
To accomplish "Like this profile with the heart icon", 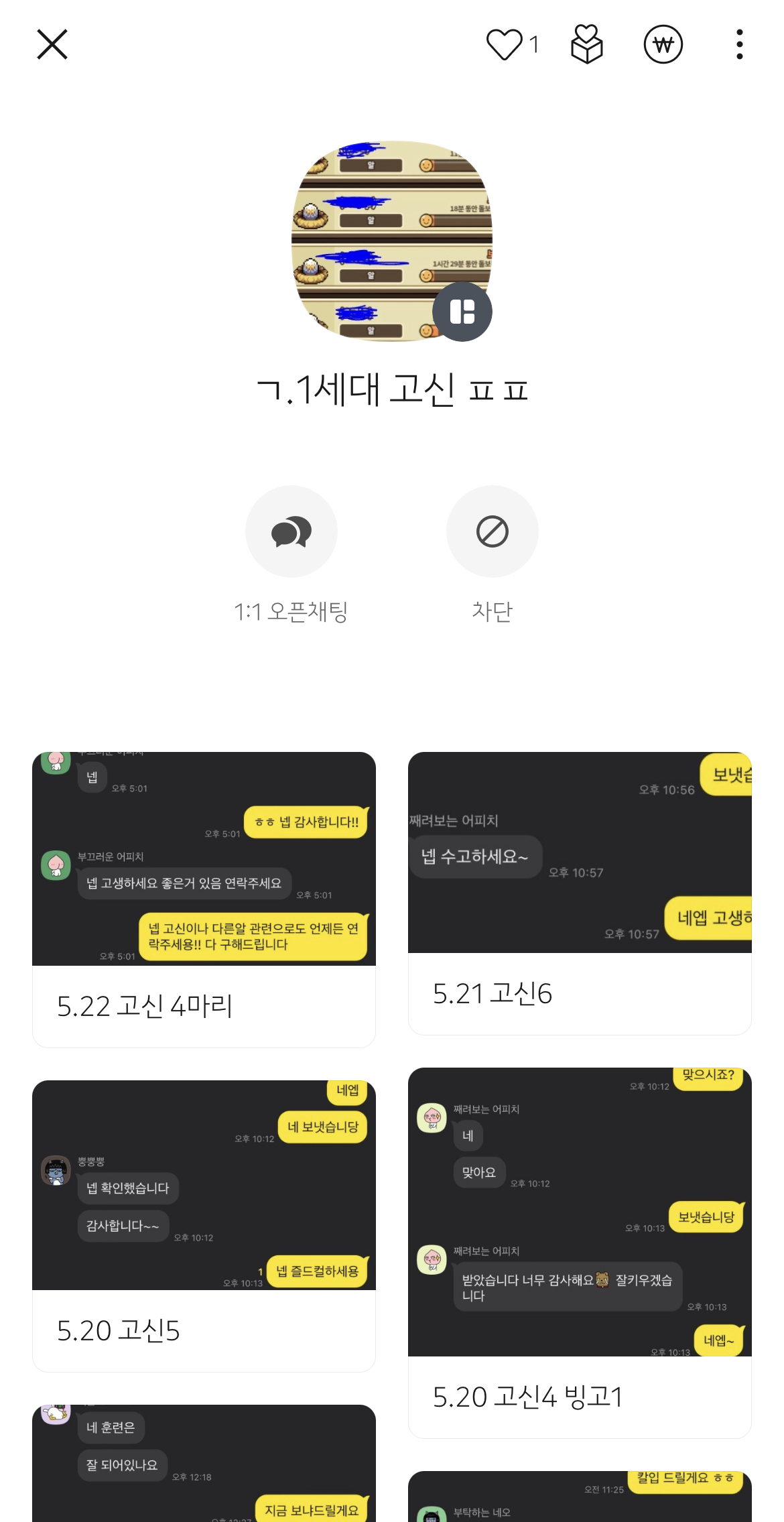I will coord(504,45).
